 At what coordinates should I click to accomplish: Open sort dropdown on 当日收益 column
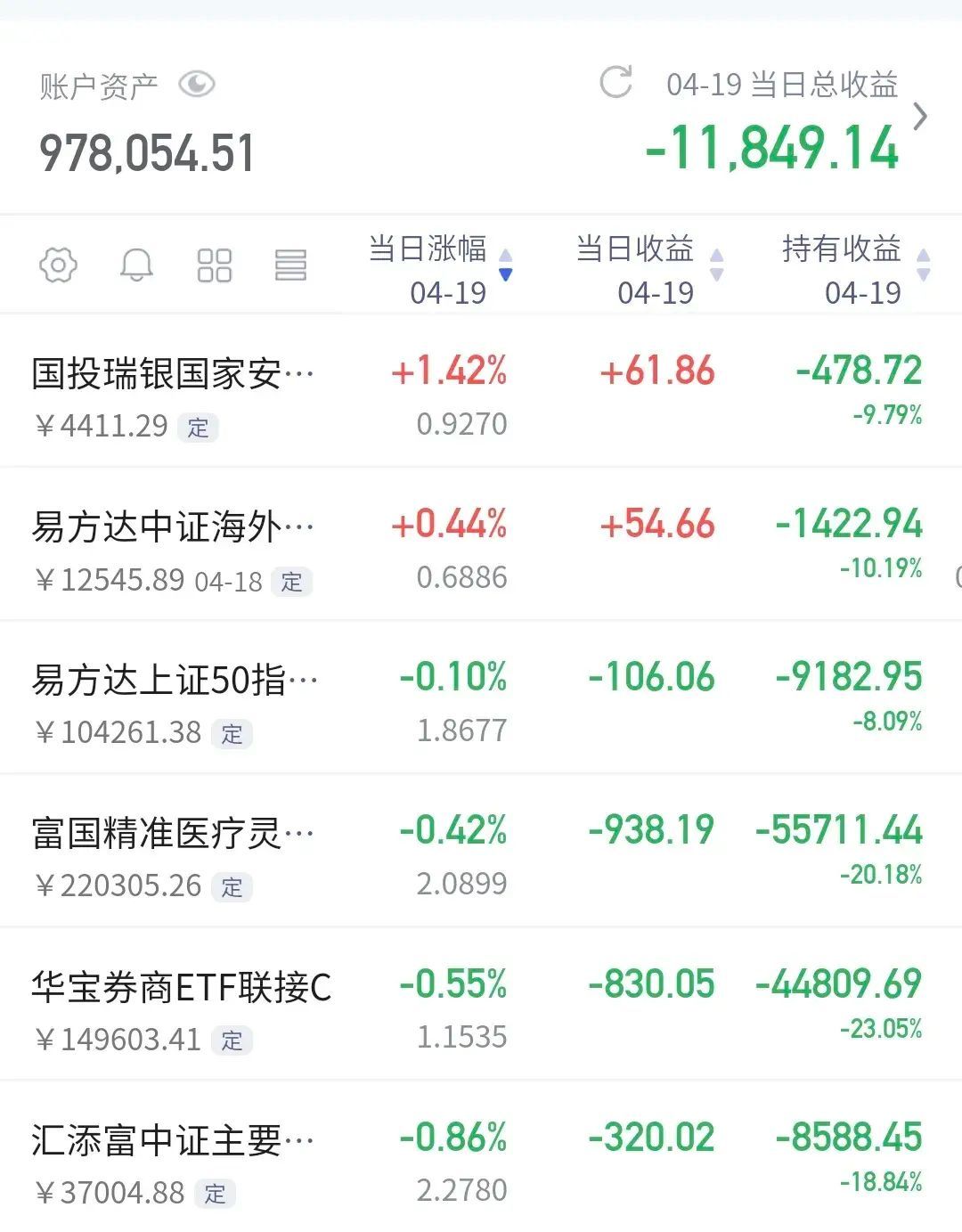point(715,263)
